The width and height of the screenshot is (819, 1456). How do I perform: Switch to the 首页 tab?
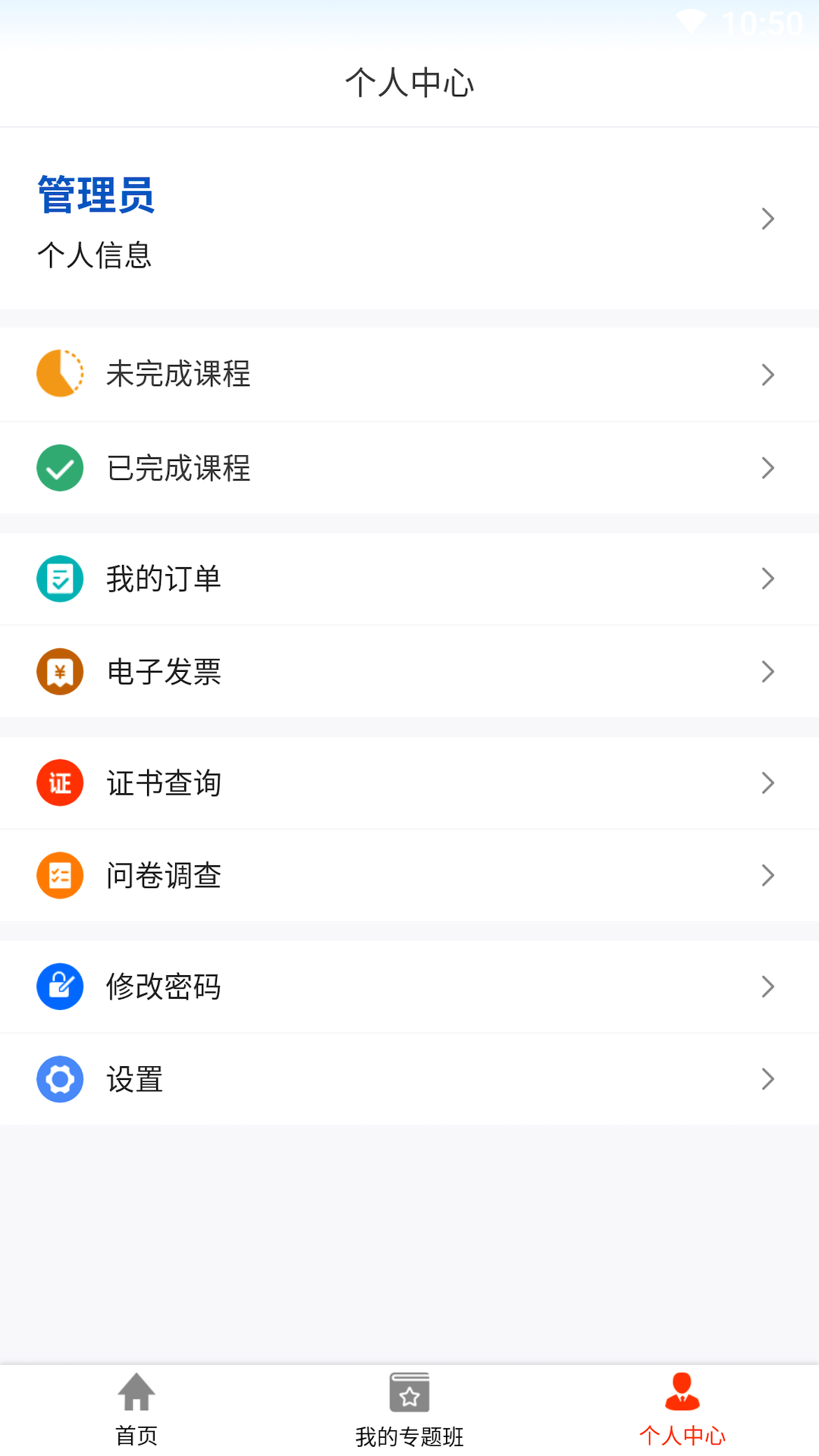coord(136,1410)
